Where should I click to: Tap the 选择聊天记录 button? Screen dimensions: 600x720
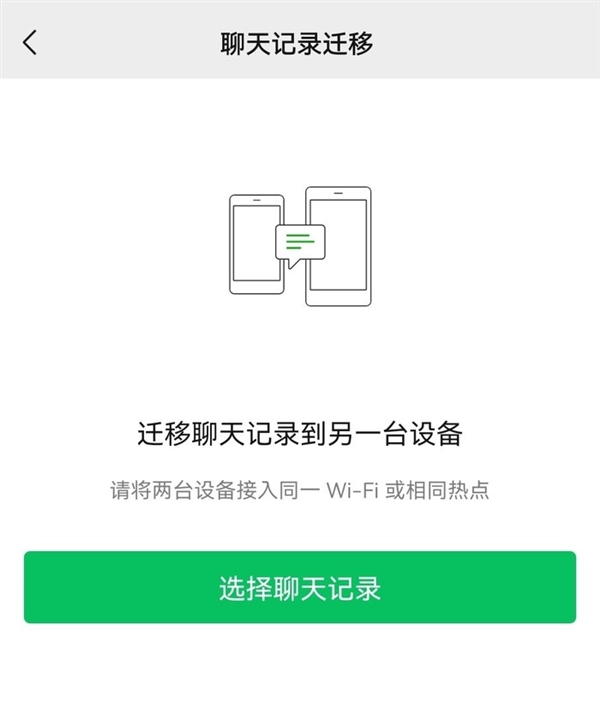(x=300, y=587)
